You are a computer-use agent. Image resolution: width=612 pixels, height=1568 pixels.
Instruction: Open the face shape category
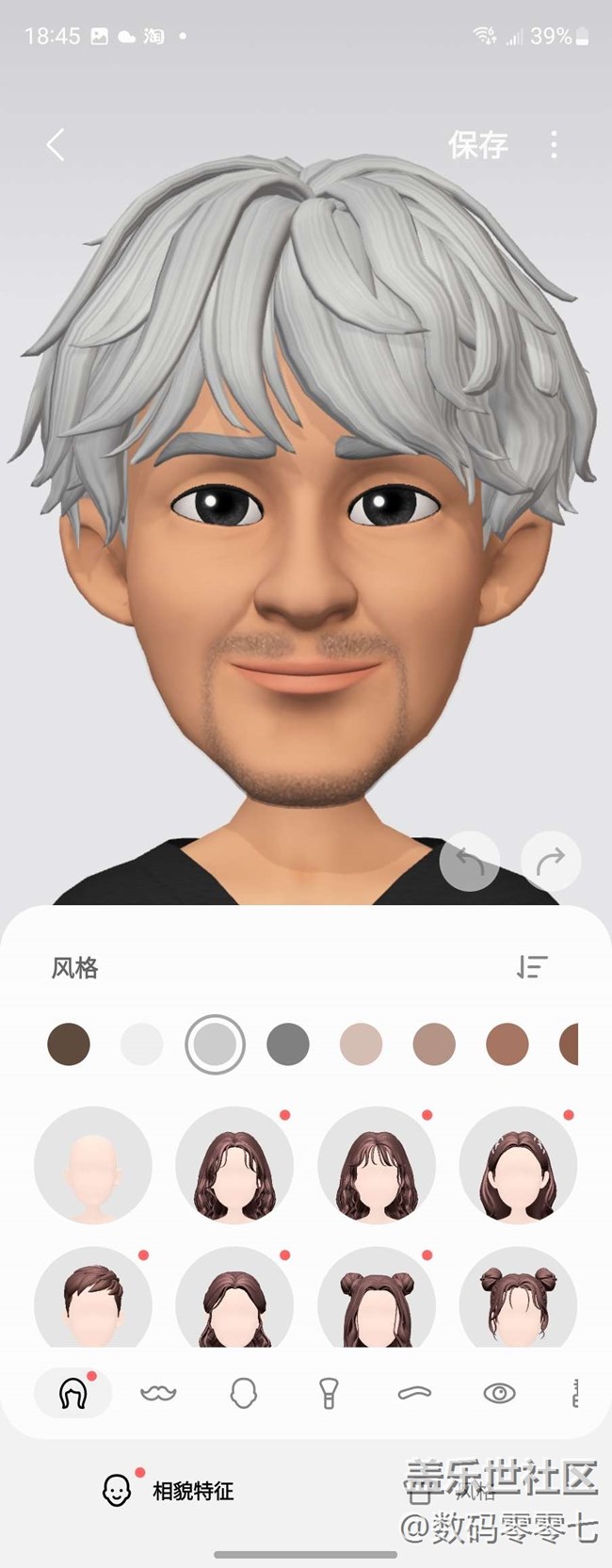pyautogui.click(x=243, y=1393)
